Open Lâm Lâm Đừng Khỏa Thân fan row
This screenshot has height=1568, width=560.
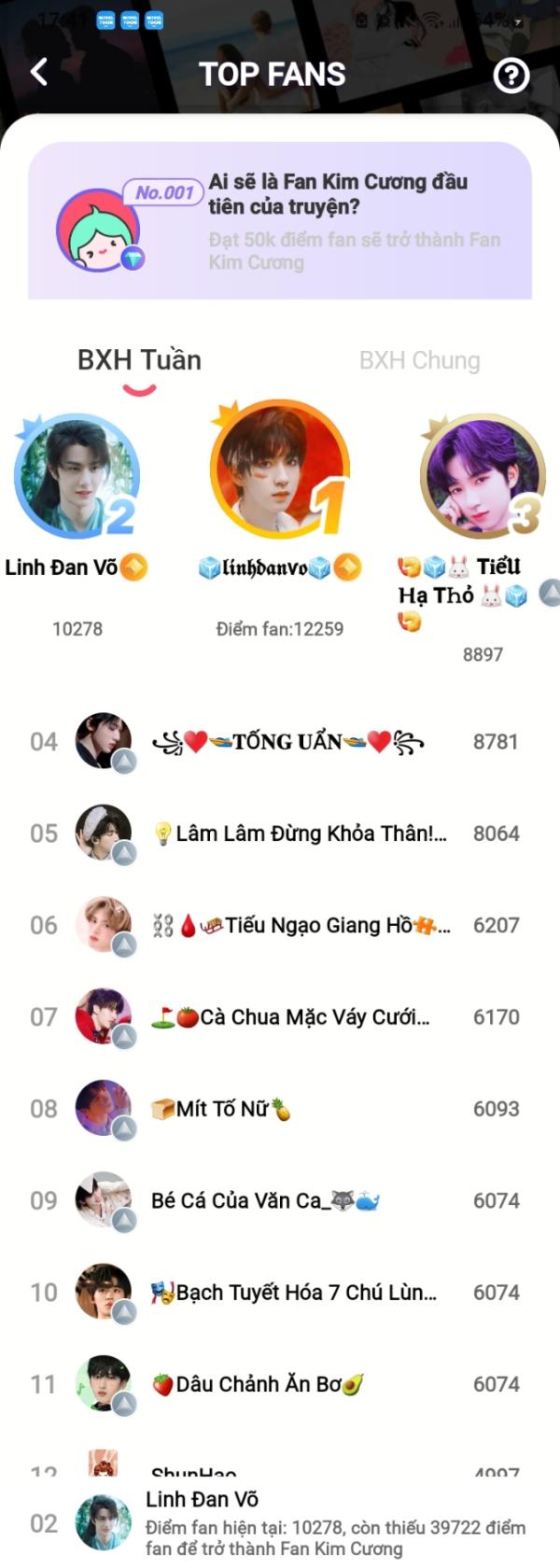click(280, 833)
